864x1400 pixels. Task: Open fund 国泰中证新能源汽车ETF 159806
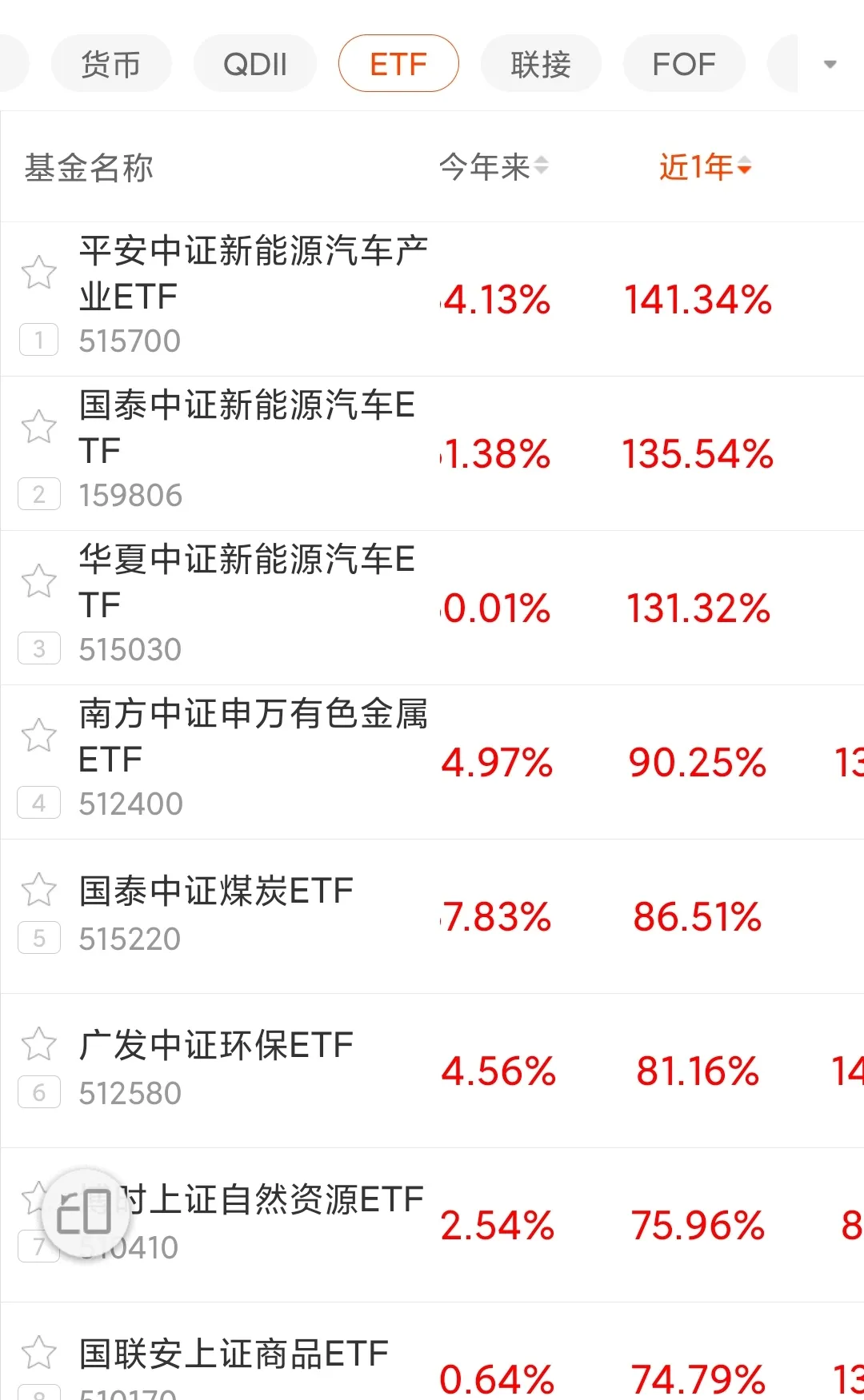(432, 453)
